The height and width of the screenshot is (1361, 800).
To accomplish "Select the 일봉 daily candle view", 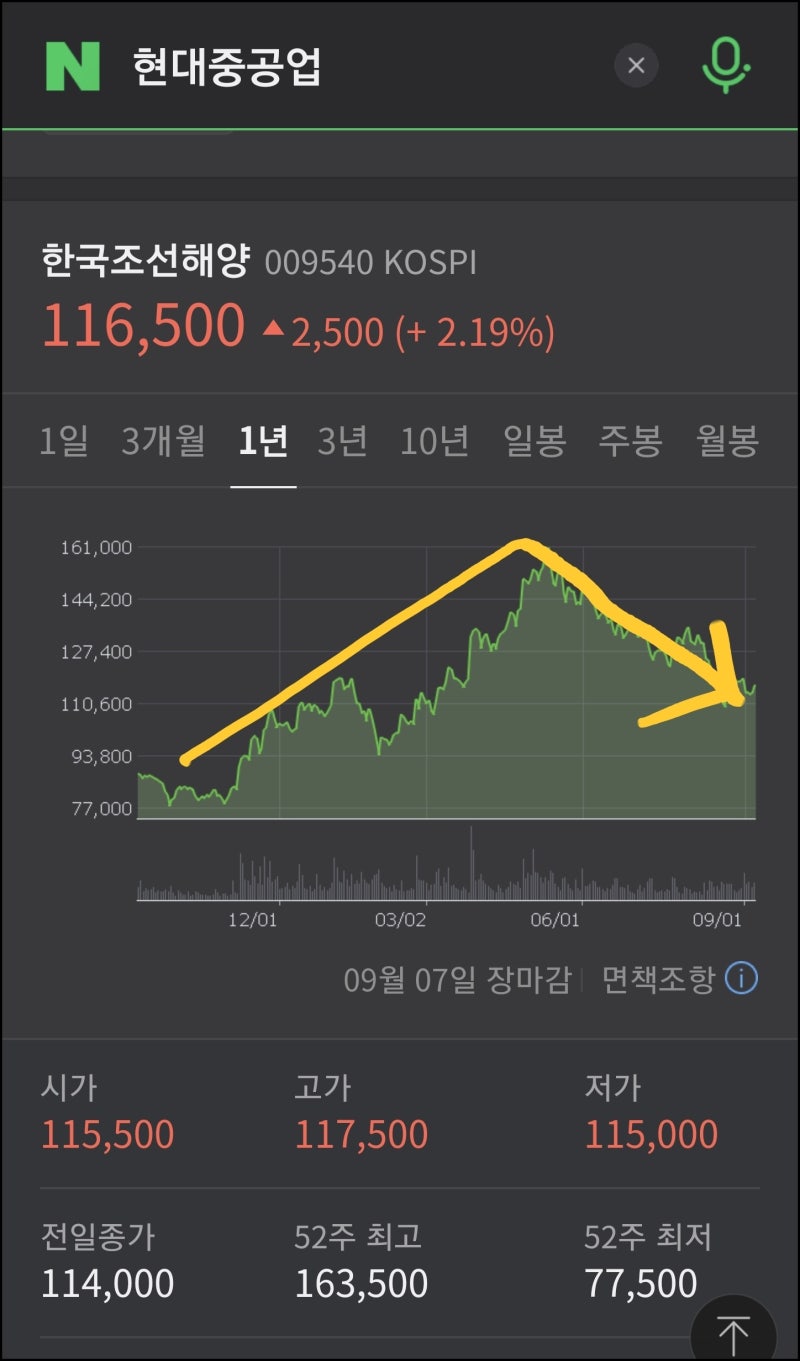I will (535, 440).
